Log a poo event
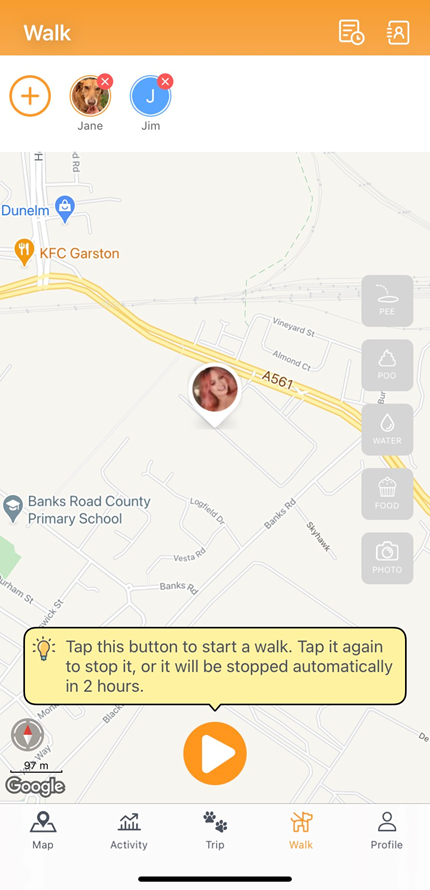Image resolution: width=430 pixels, height=890 pixels. [387, 365]
